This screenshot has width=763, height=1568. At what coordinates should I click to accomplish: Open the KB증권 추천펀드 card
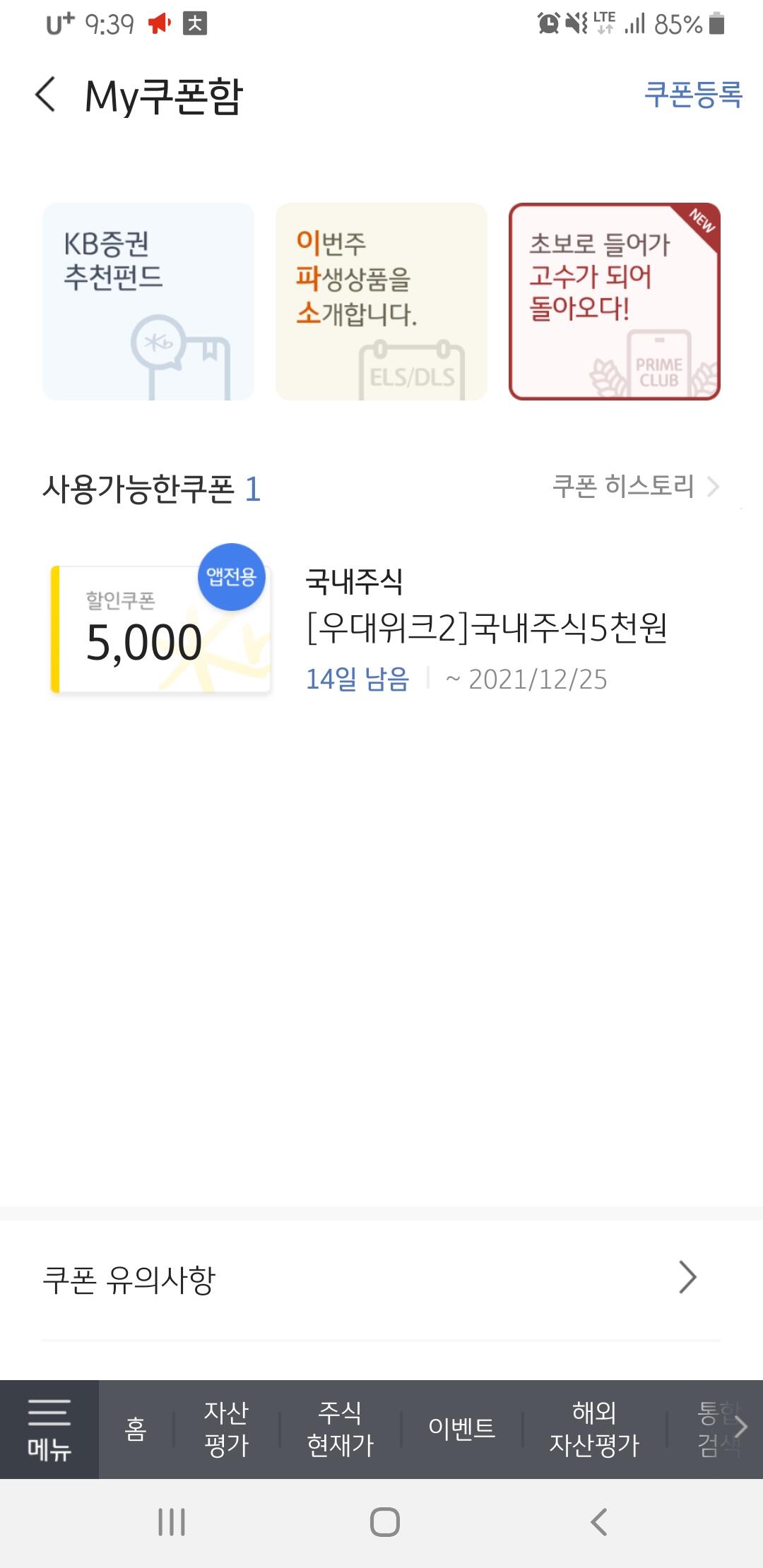148,302
